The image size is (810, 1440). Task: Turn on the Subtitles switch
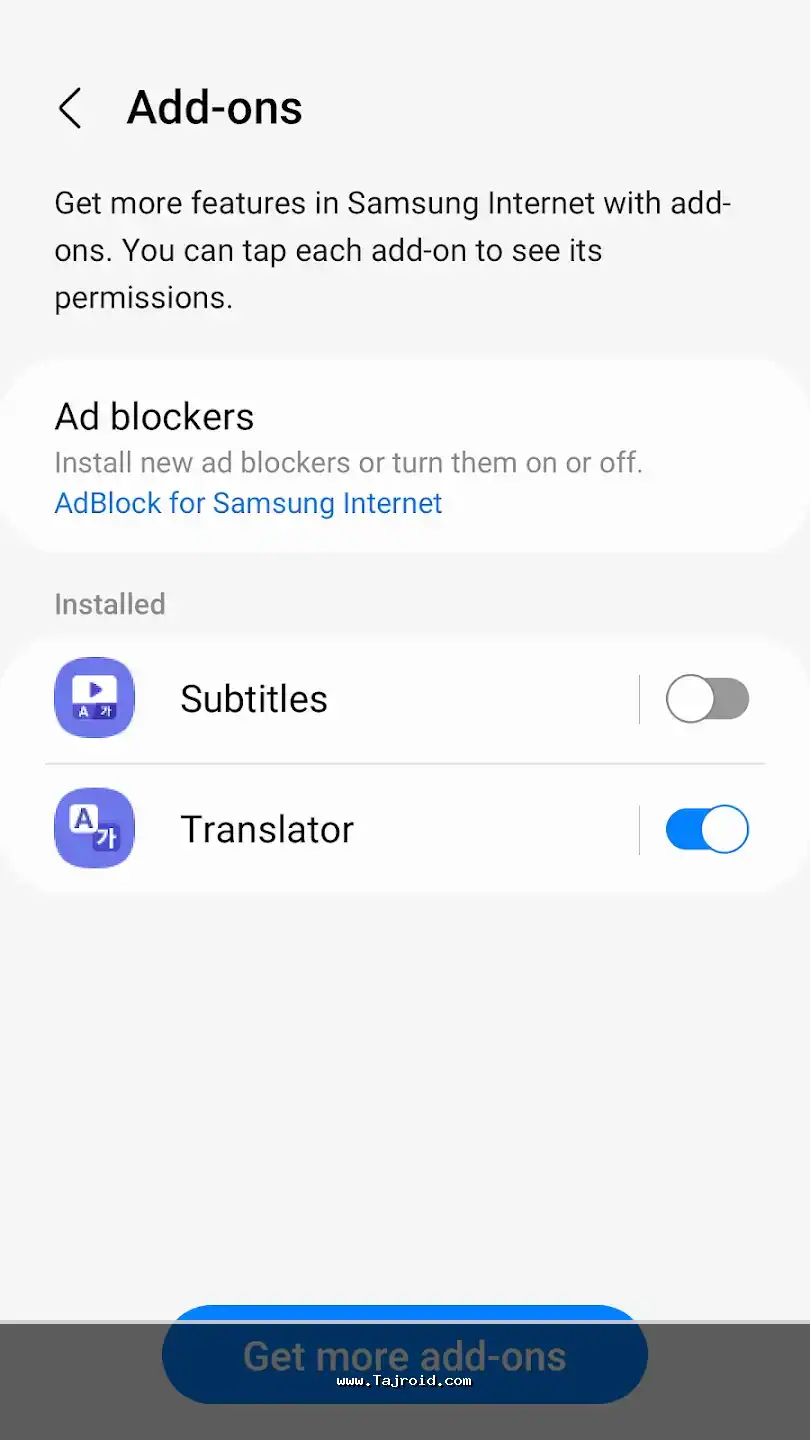707,699
